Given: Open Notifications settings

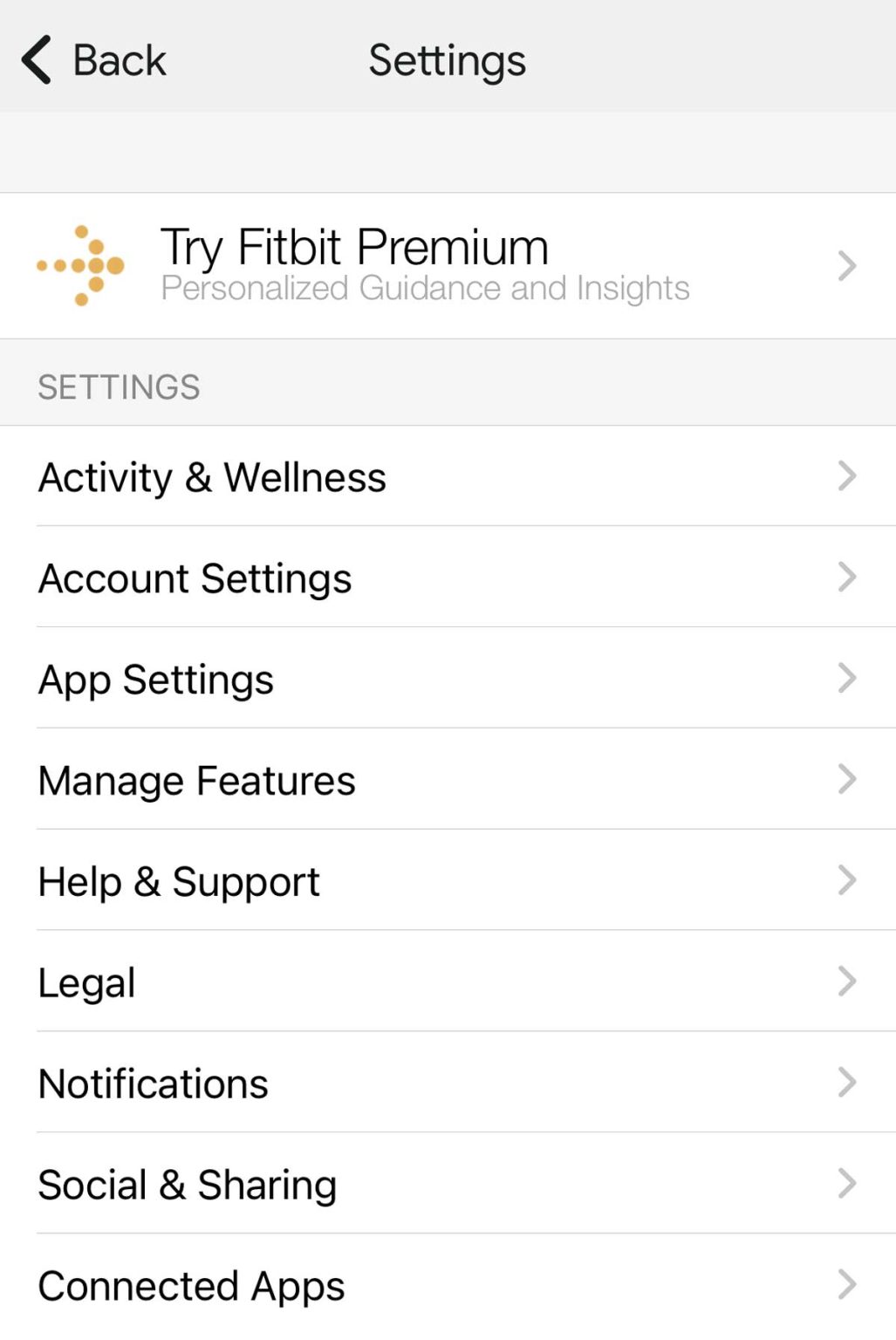Looking at the screenshot, I should click(153, 1083).
